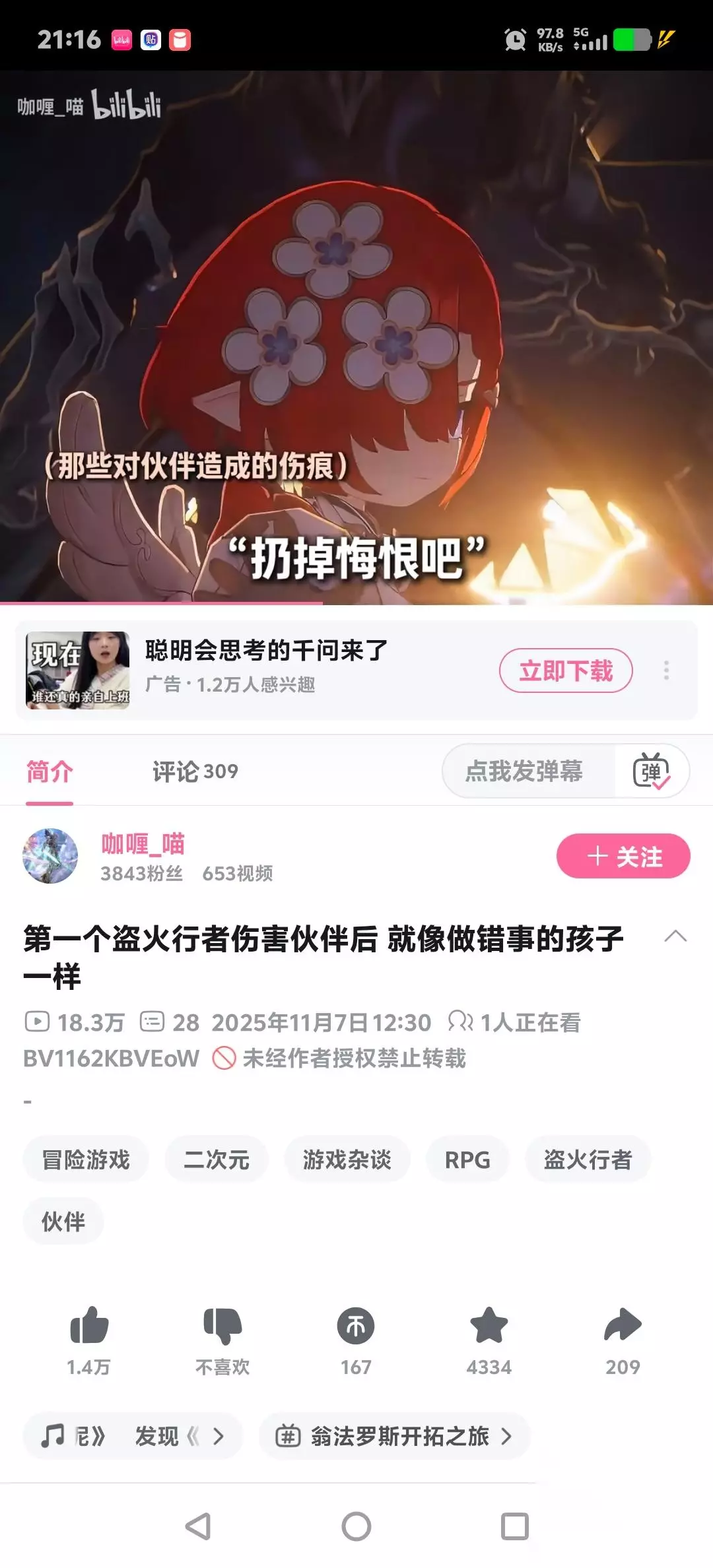Image resolution: width=713 pixels, height=1568 pixels.
Task: Open the 翁法罗斯开拓之旅 topic
Action: pos(394,1436)
